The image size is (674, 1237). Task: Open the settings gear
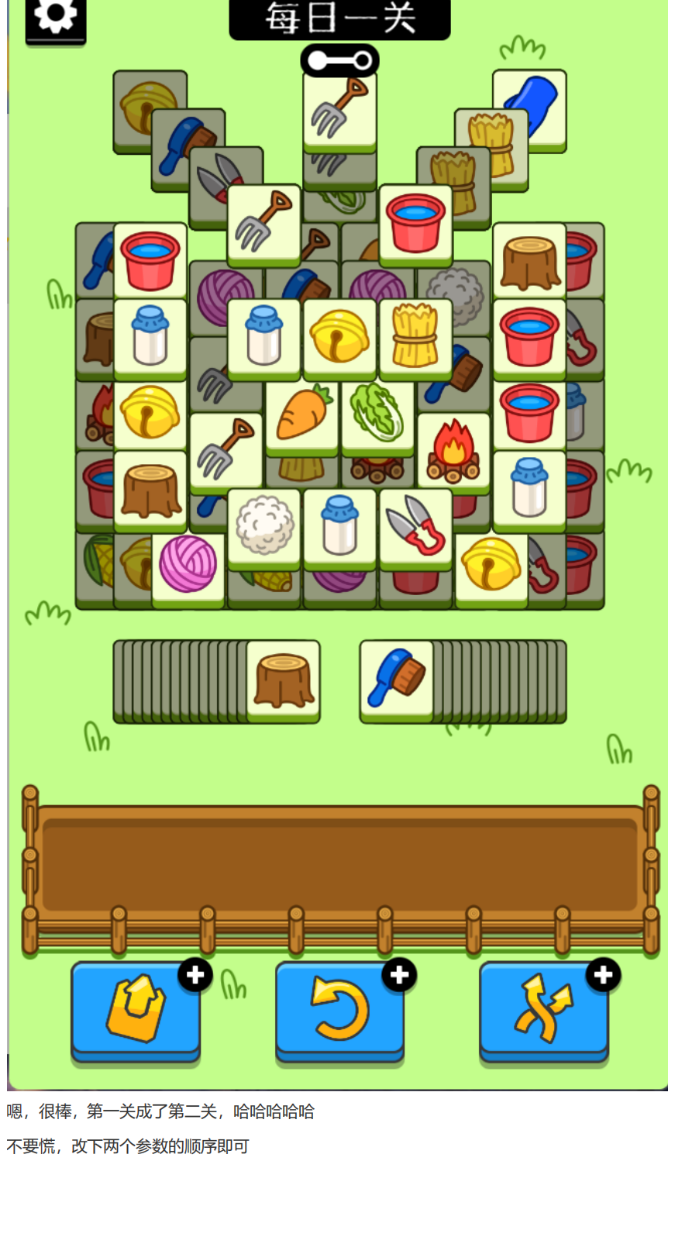pyautogui.click(x=55, y=17)
